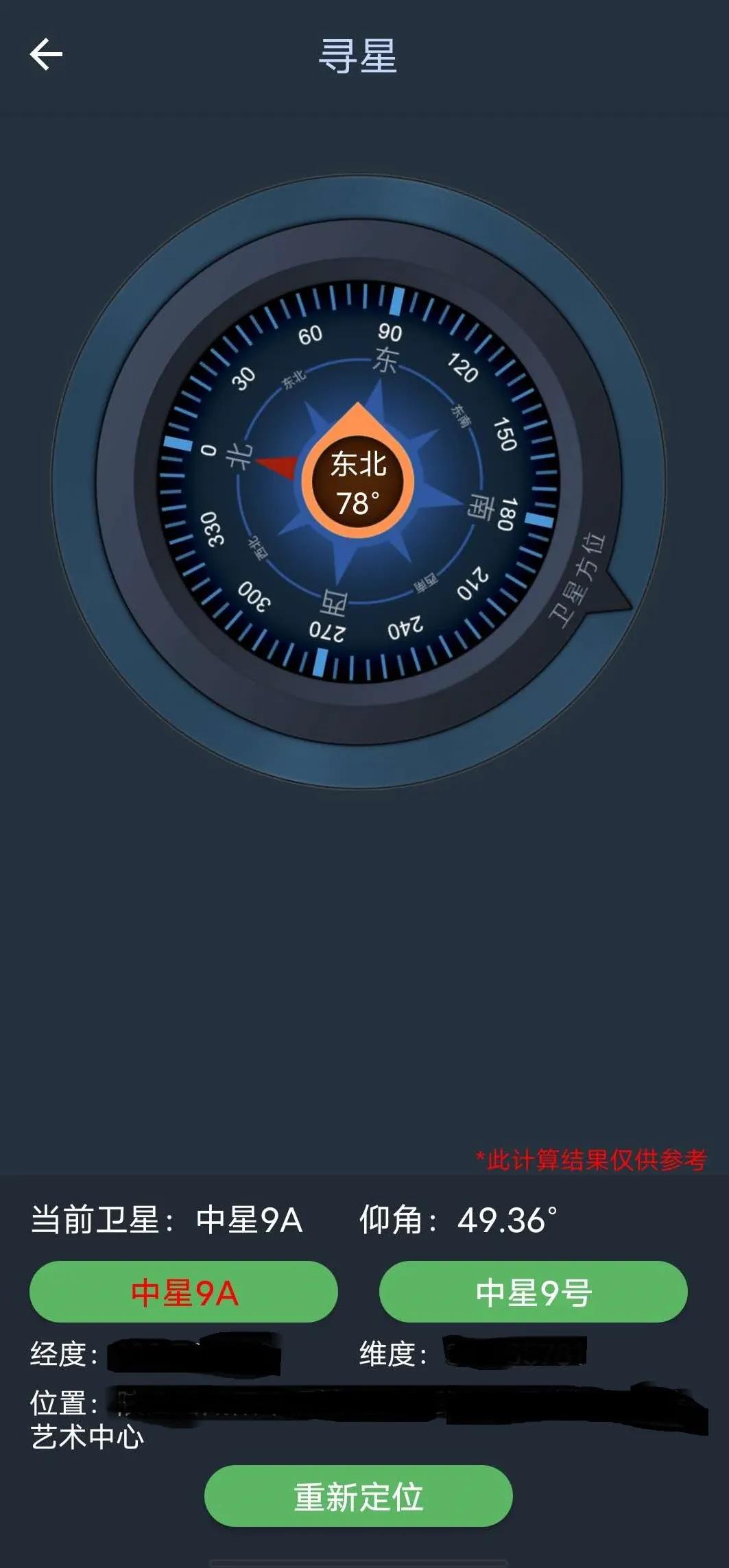Select the 中星9A satellite
This screenshot has width=729, height=1568.
point(184,1292)
